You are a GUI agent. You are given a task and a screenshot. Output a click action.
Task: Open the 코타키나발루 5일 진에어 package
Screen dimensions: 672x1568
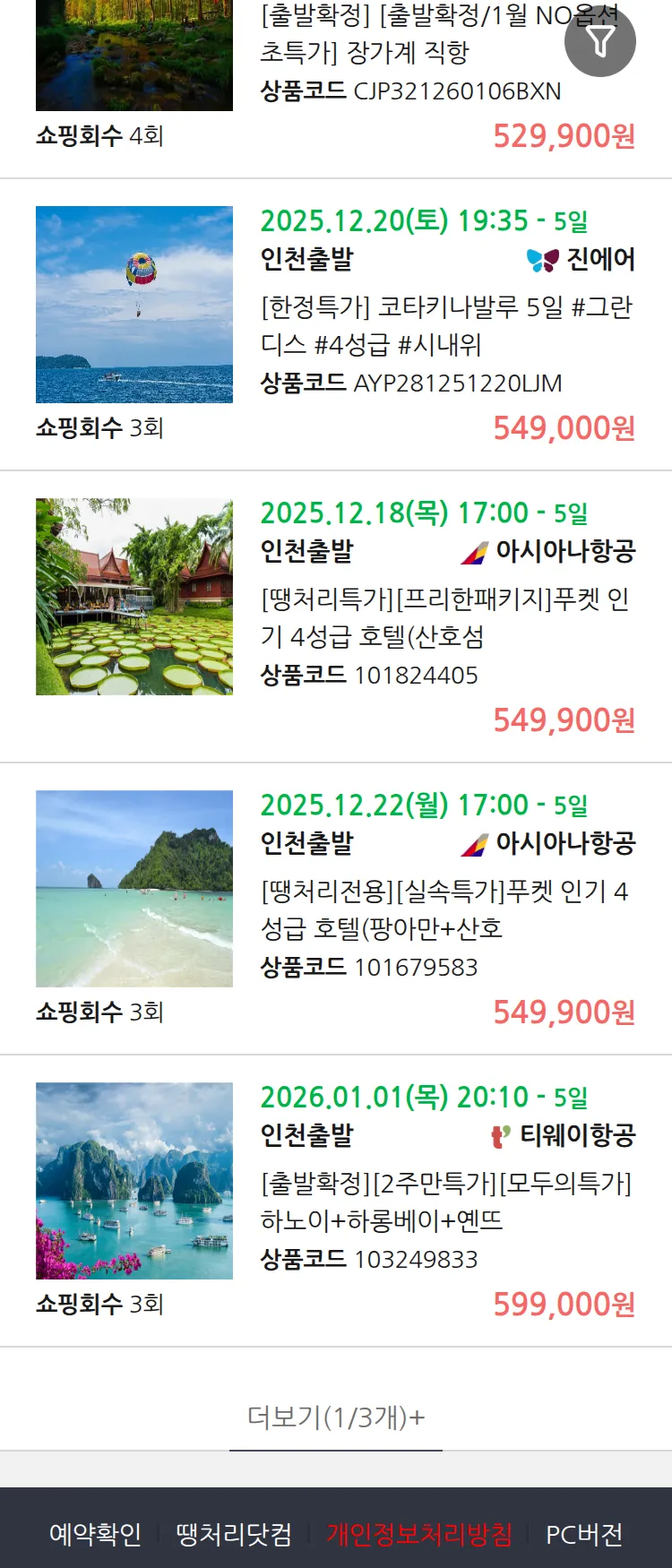pos(446,325)
